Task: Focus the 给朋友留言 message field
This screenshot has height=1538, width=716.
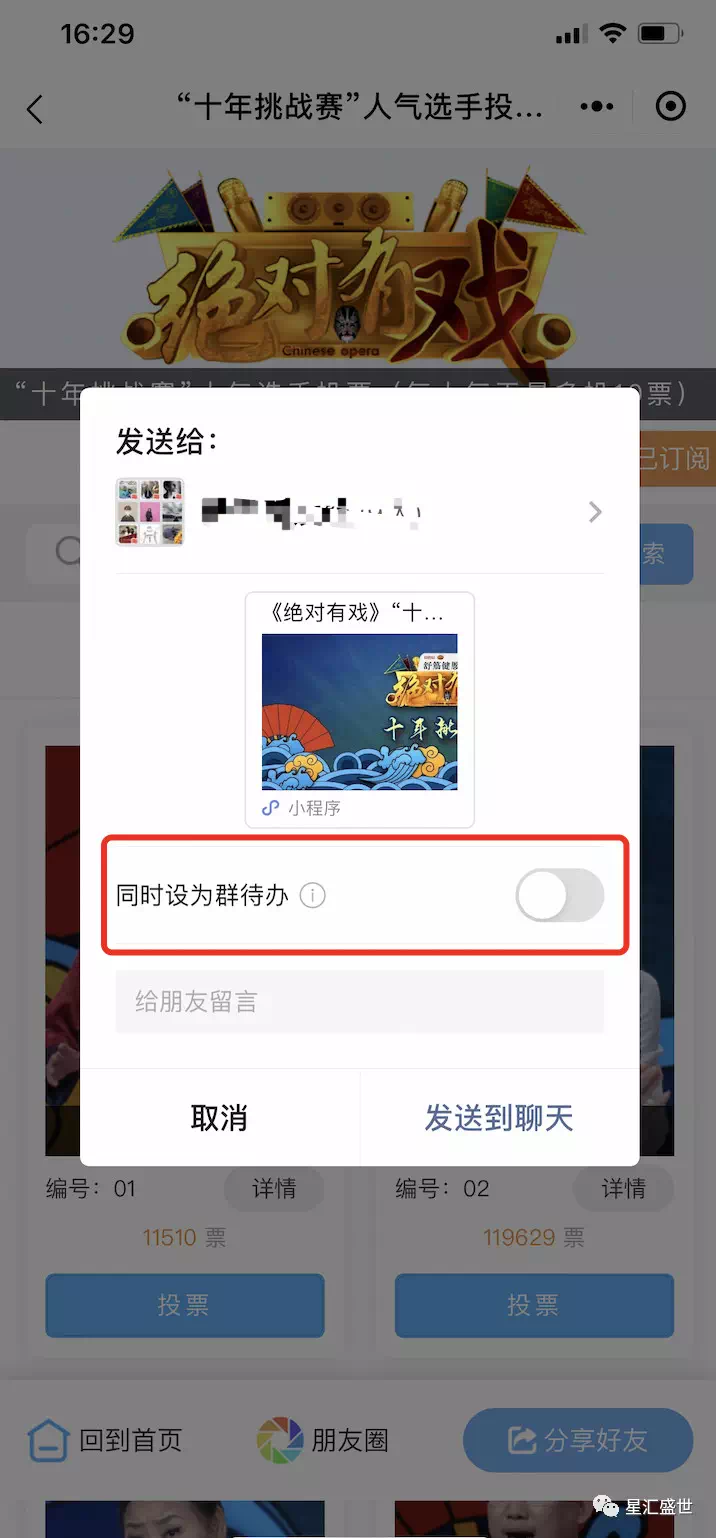Action: [x=359, y=1001]
